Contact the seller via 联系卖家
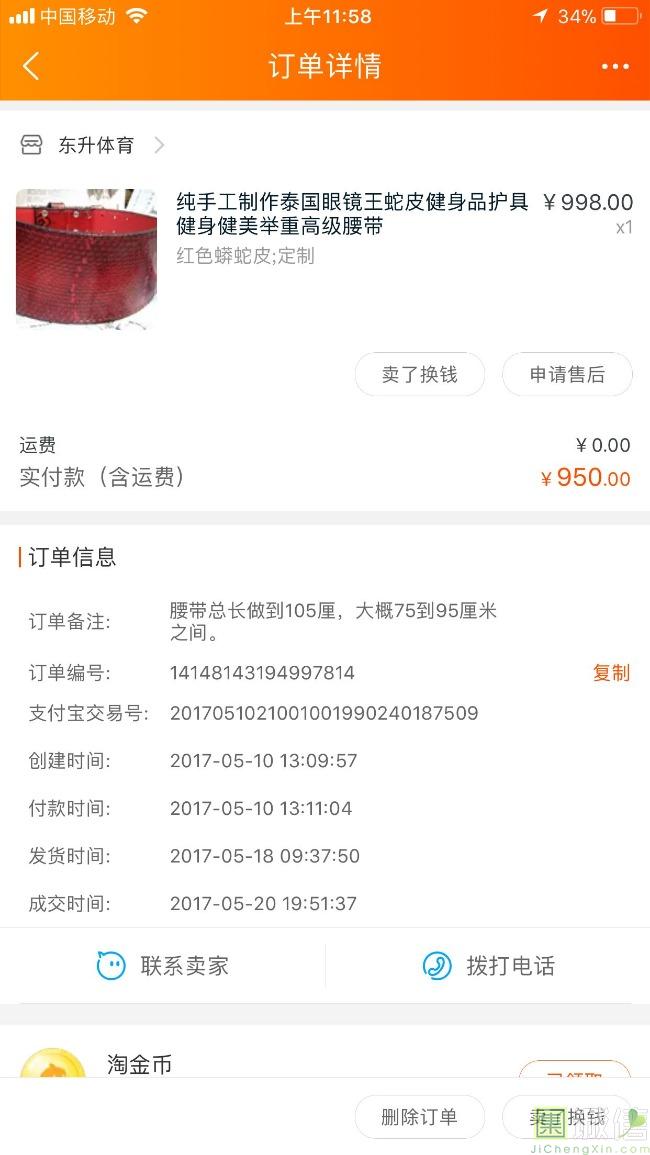This screenshot has height=1155, width=650. coord(163,966)
